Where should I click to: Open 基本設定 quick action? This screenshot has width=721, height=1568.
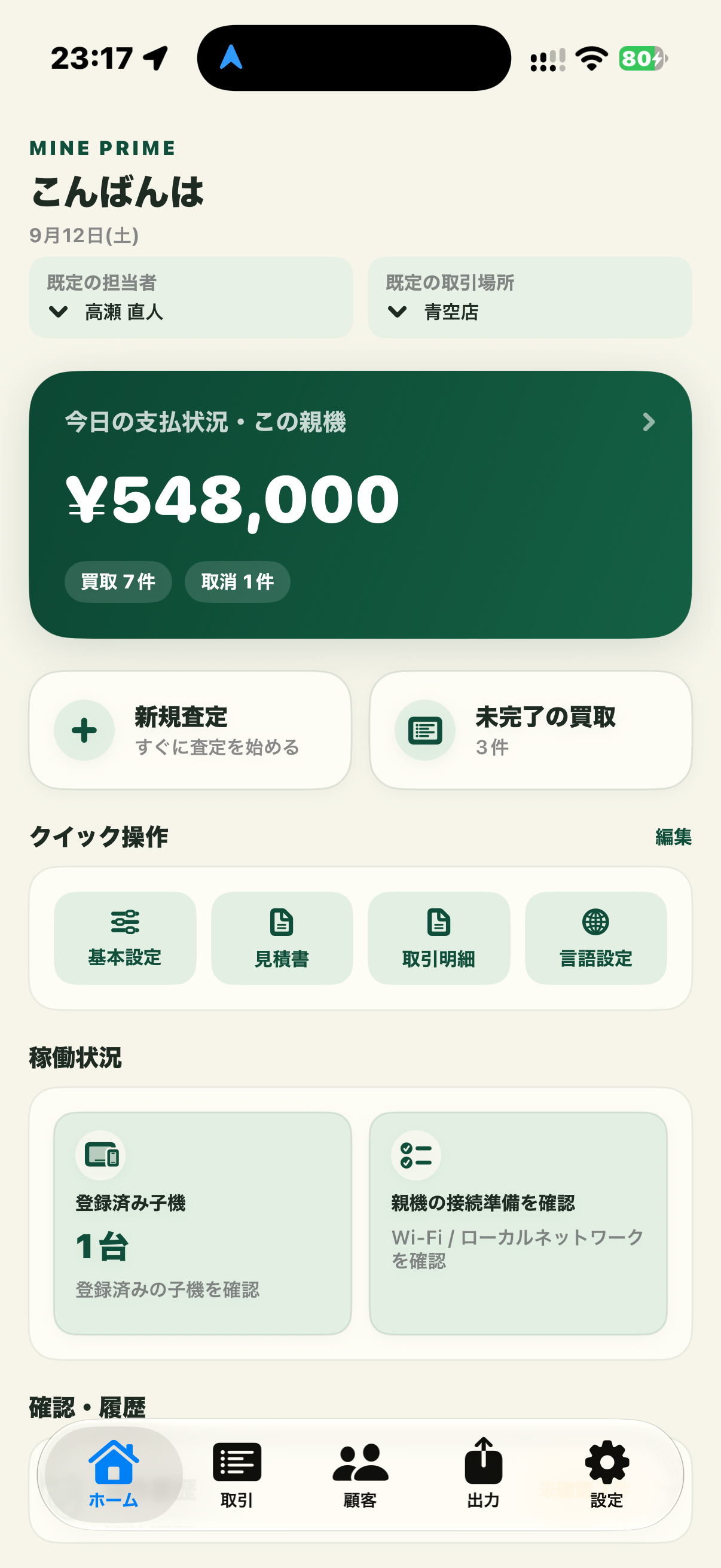pyautogui.click(x=125, y=938)
